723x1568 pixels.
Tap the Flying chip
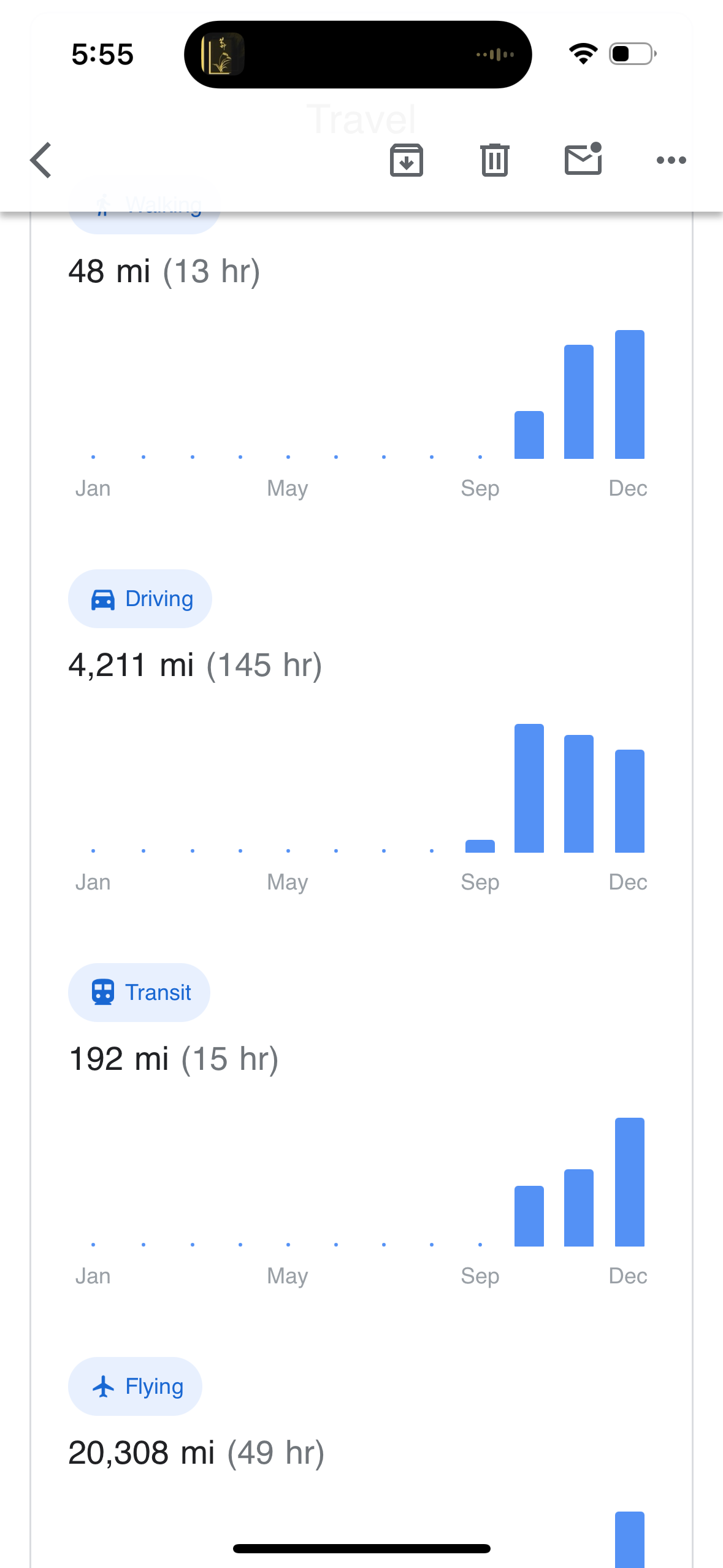point(135,1386)
